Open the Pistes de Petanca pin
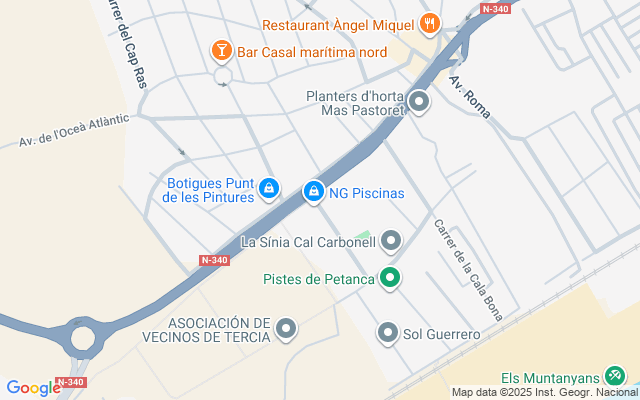 coord(391,278)
